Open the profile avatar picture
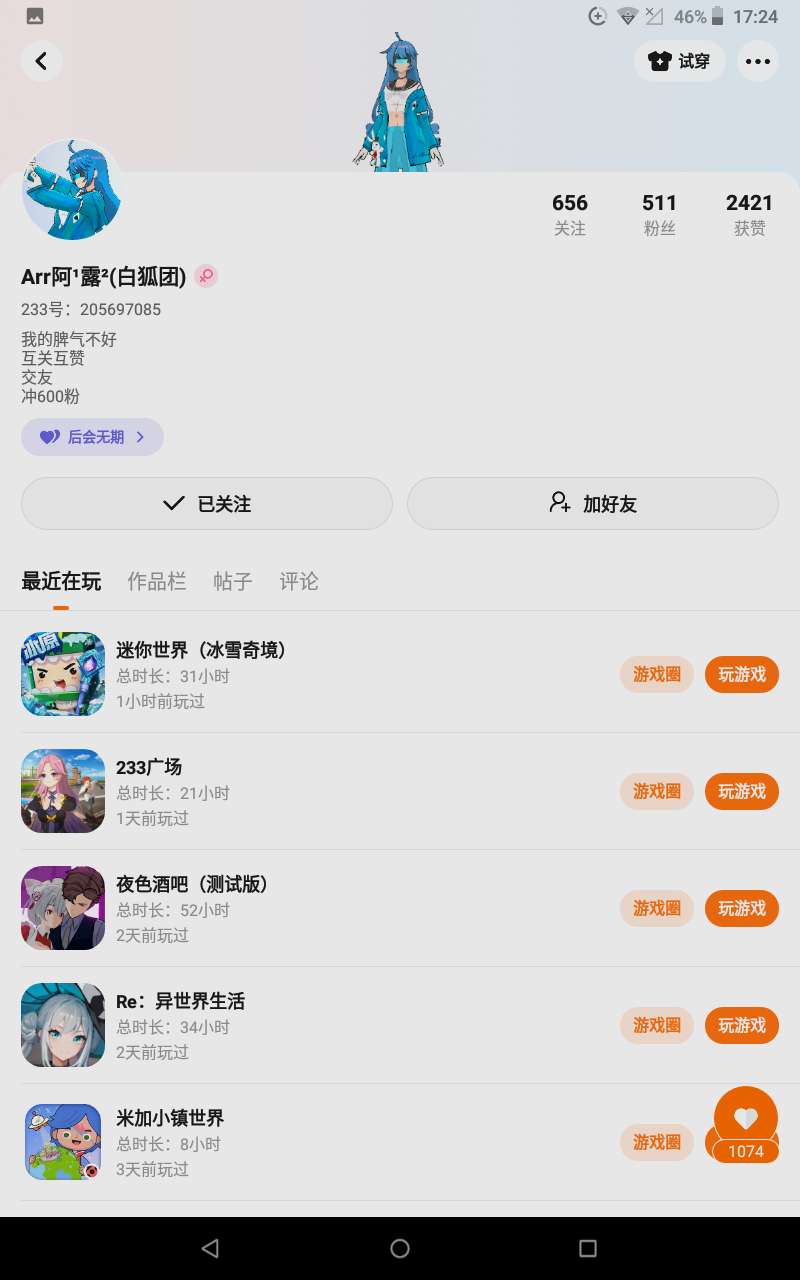The height and width of the screenshot is (1280, 800). tap(72, 190)
